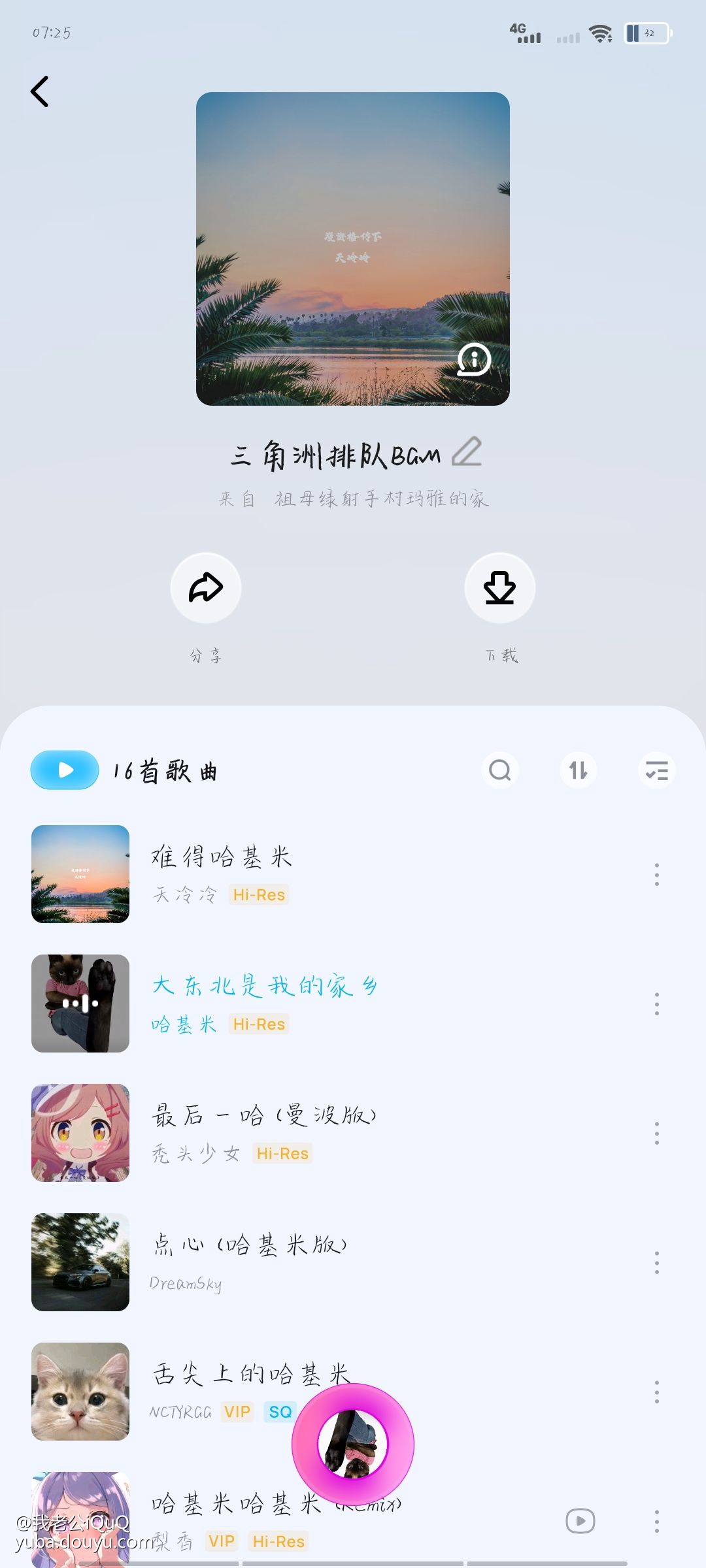Edit the playlist name 三角洲排队BGM
706x1568 pixels.
pyautogui.click(x=467, y=452)
